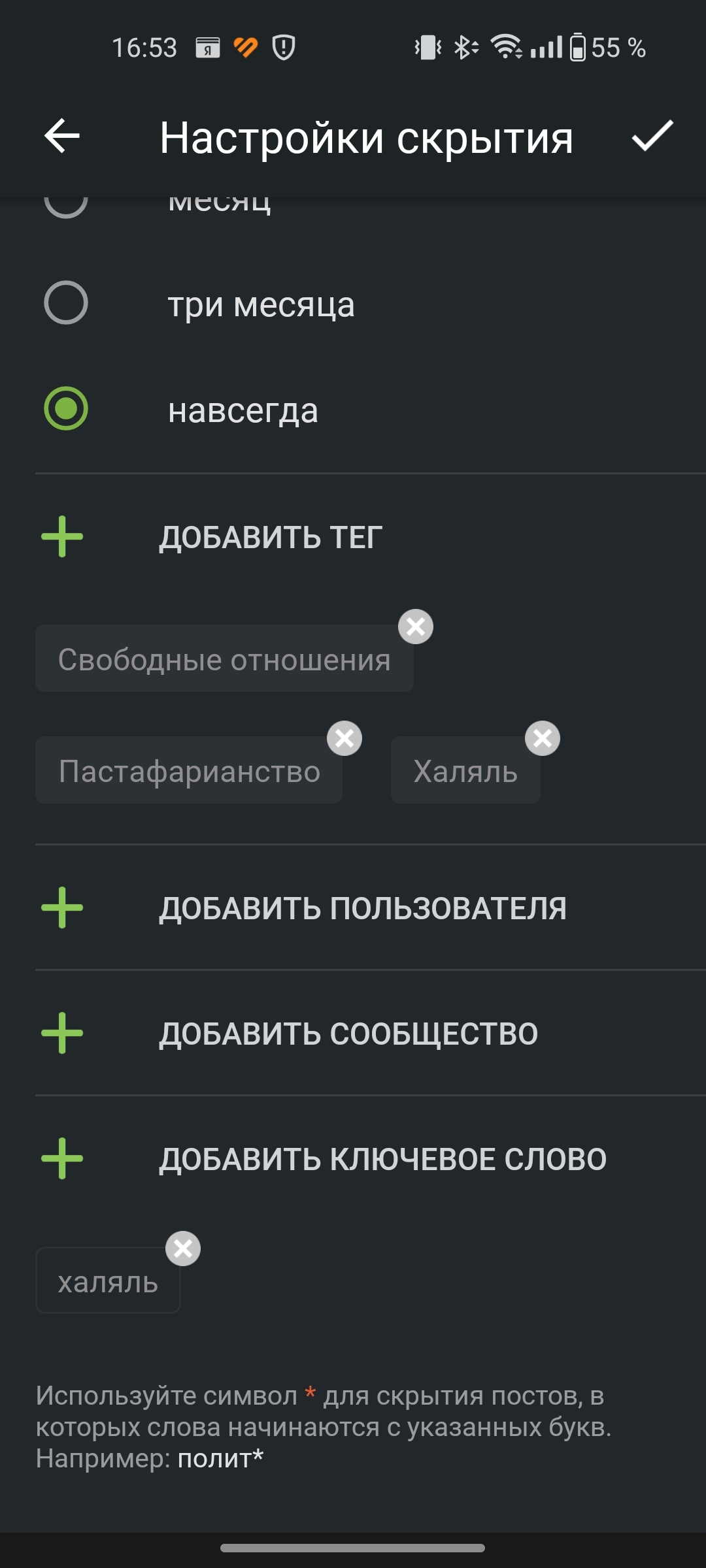Confirm hiding settings with the checkmark

pyautogui.click(x=652, y=136)
